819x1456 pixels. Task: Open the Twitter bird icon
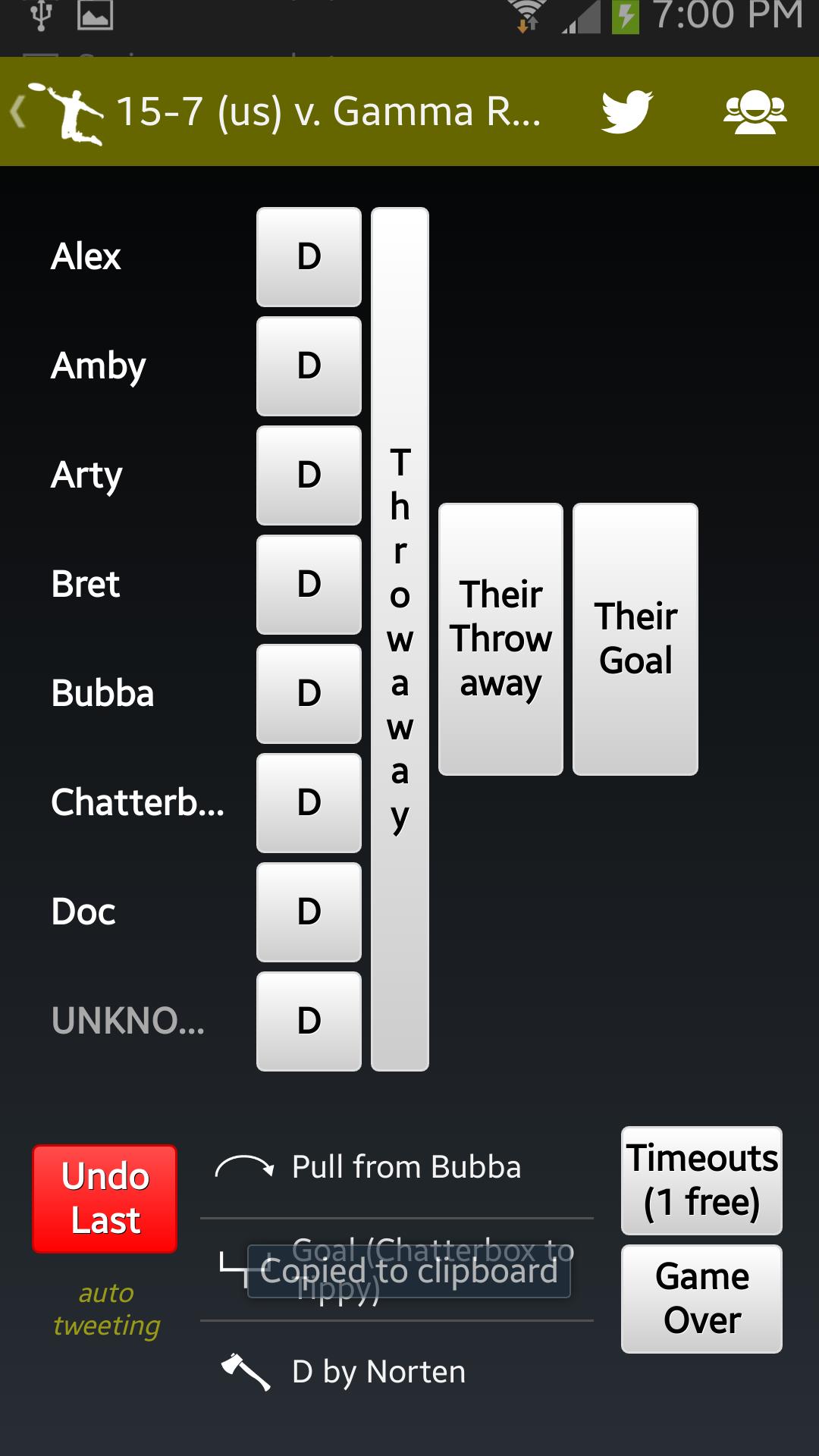tap(626, 112)
